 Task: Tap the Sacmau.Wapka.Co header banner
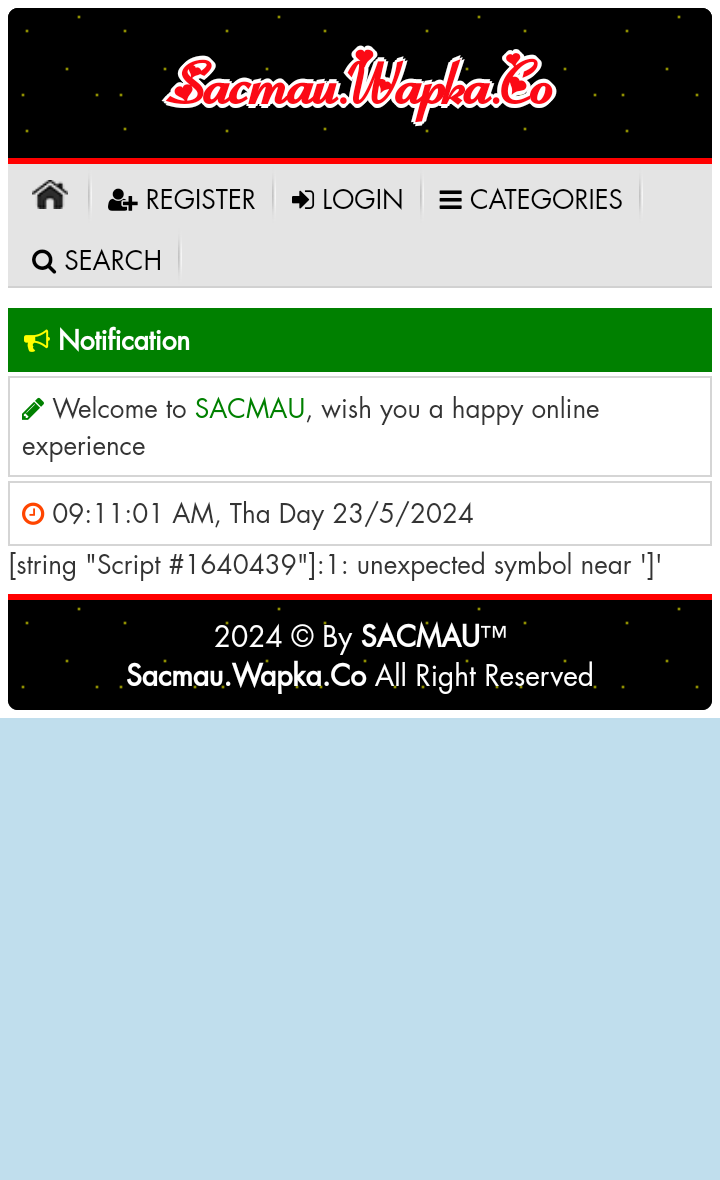coord(360,85)
